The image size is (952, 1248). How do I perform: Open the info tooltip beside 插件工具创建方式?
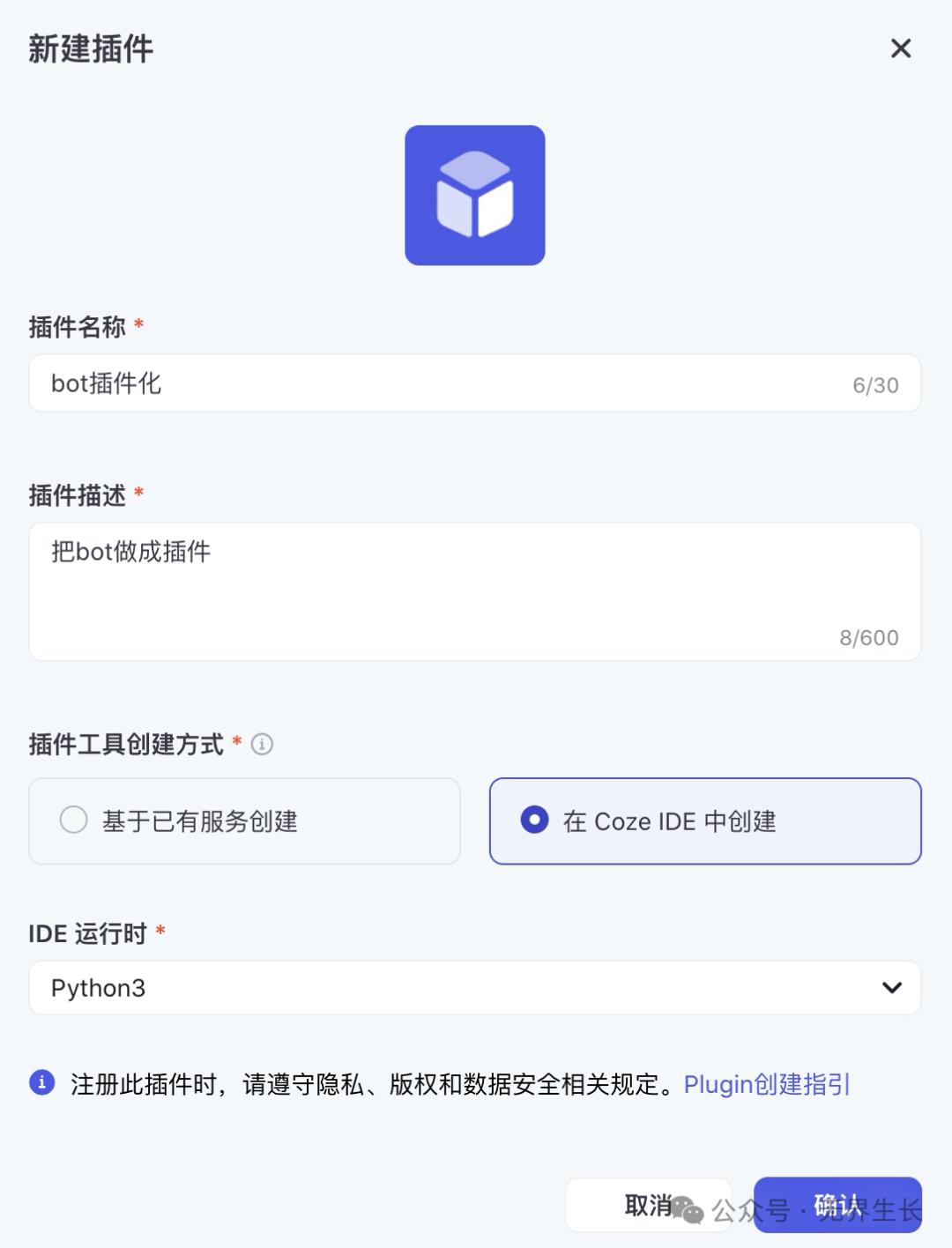[262, 745]
